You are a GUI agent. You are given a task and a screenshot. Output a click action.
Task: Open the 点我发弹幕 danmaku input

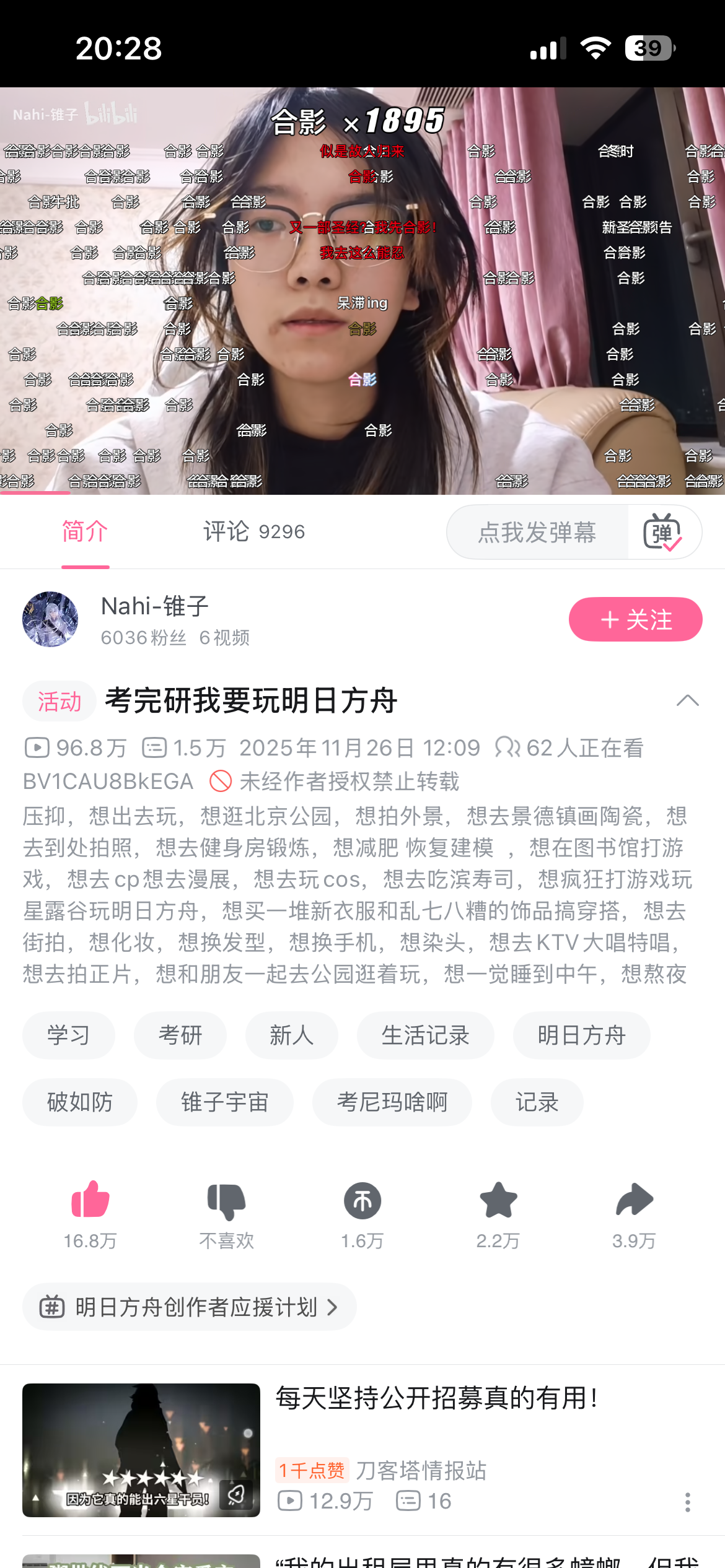(537, 533)
